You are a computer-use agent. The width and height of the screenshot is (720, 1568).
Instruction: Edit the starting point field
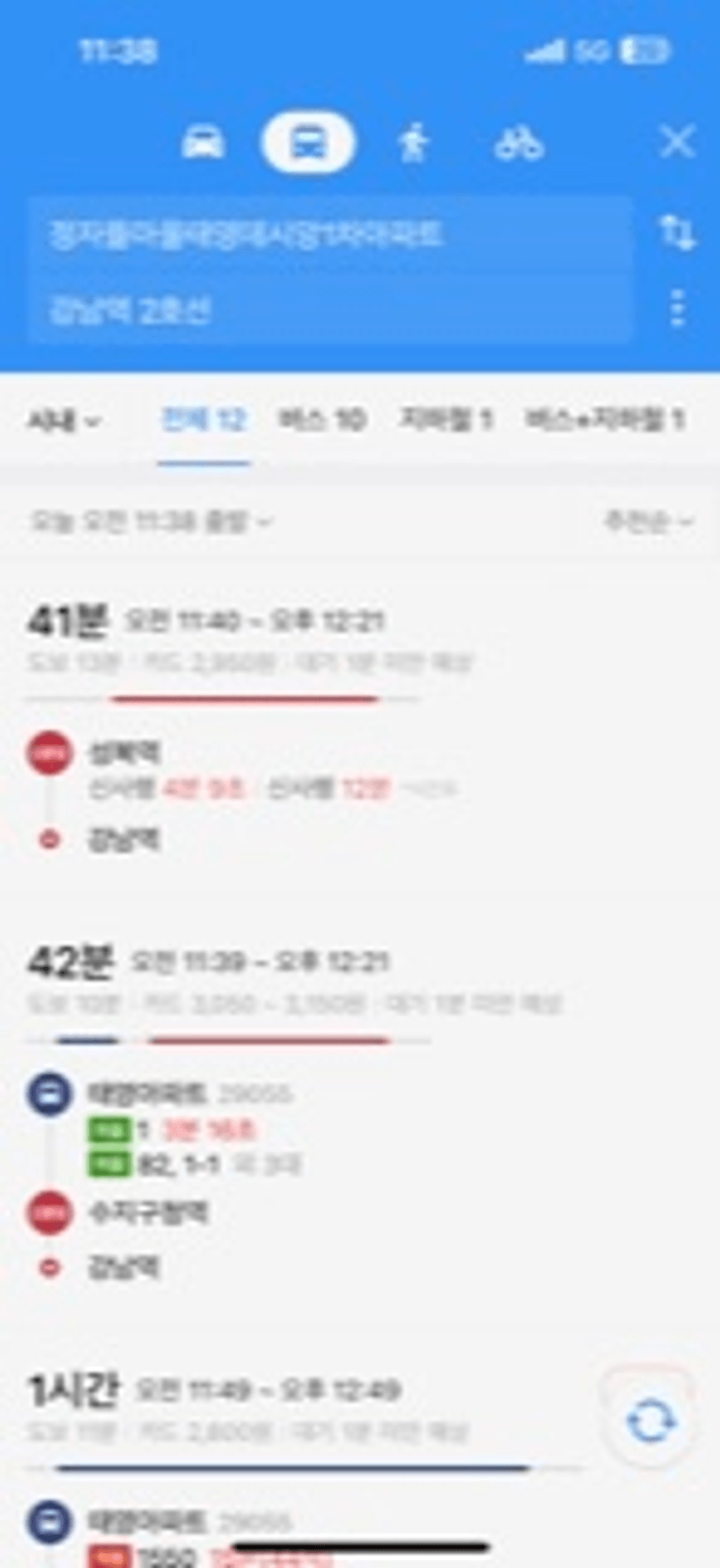(x=330, y=235)
